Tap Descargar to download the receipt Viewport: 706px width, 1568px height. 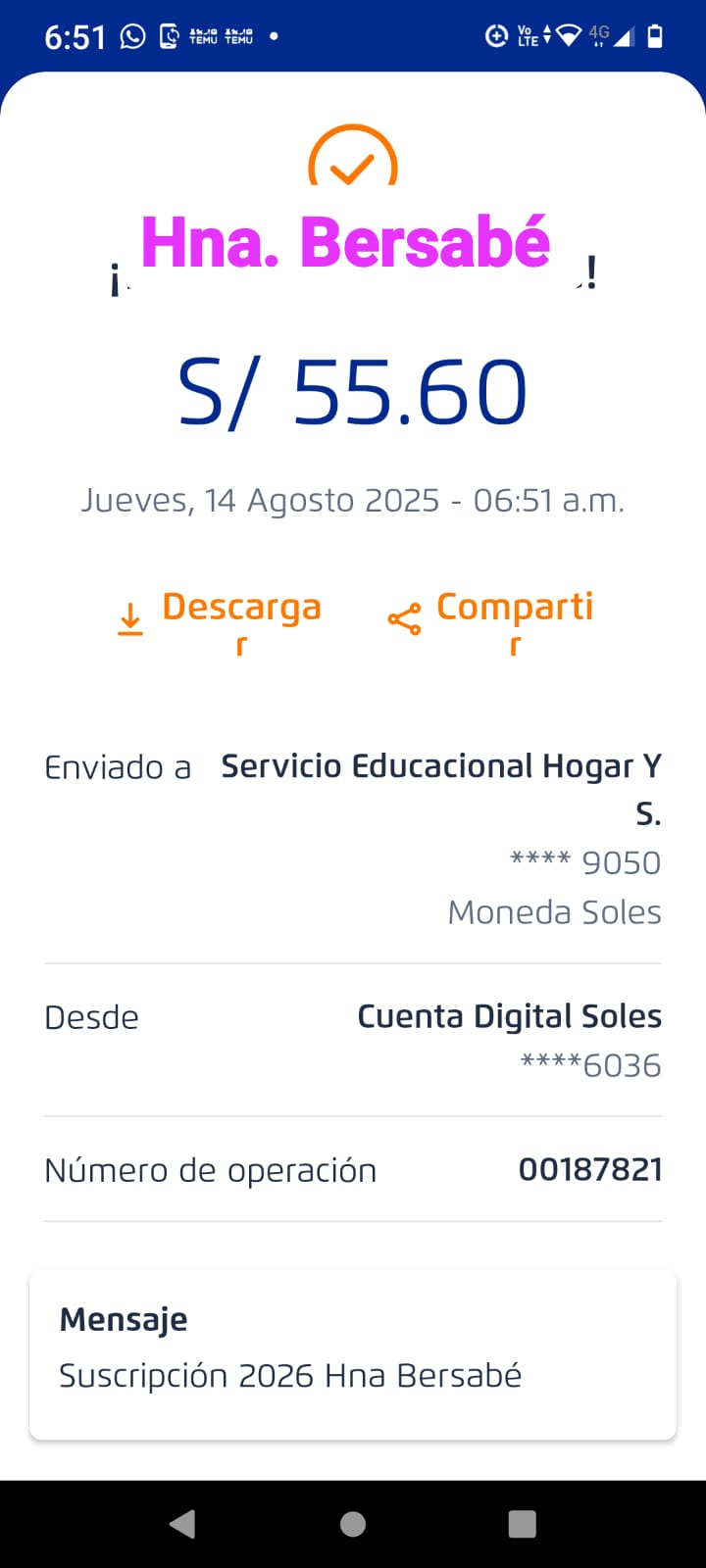click(x=221, y=617)
